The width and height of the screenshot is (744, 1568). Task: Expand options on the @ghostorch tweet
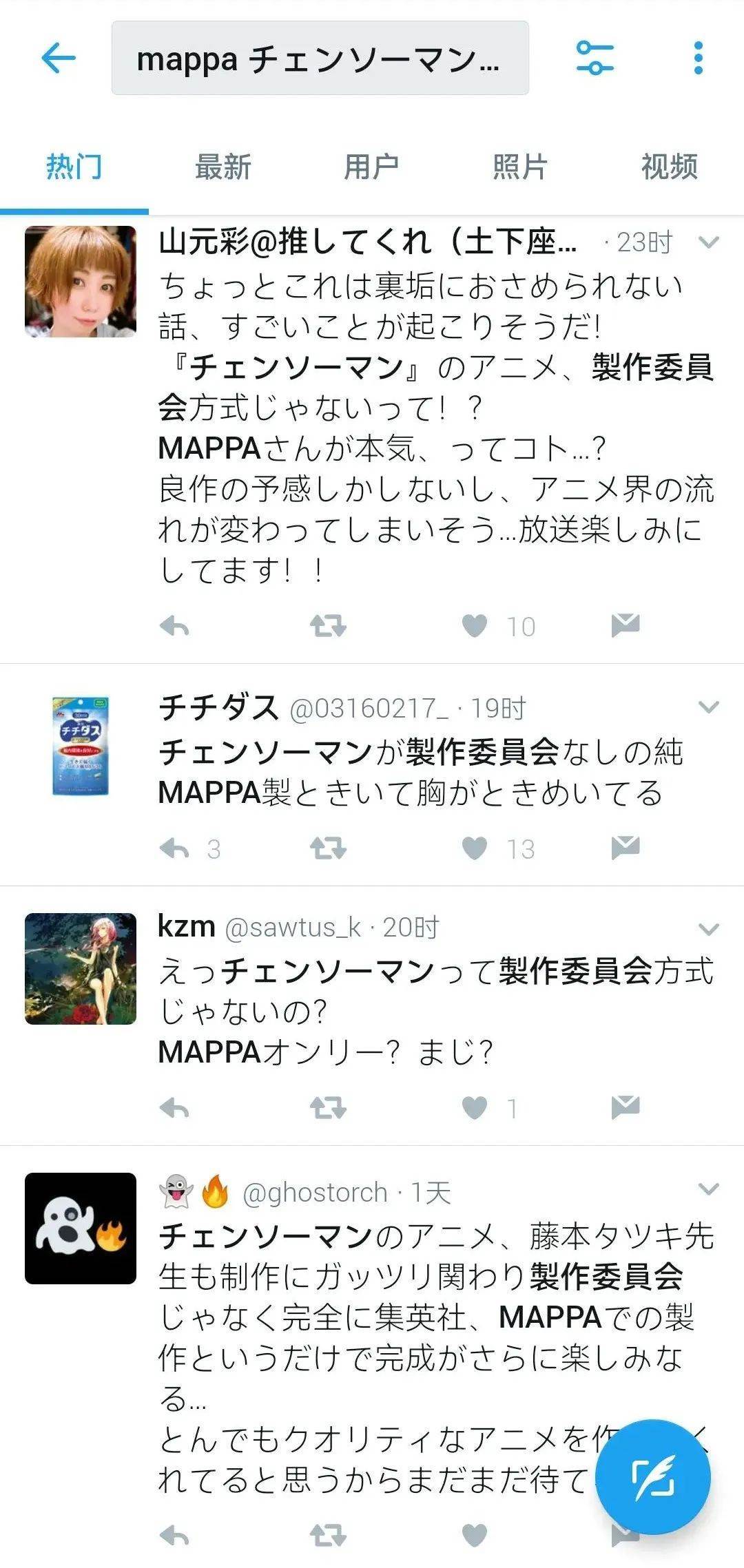pos(708,1189)
